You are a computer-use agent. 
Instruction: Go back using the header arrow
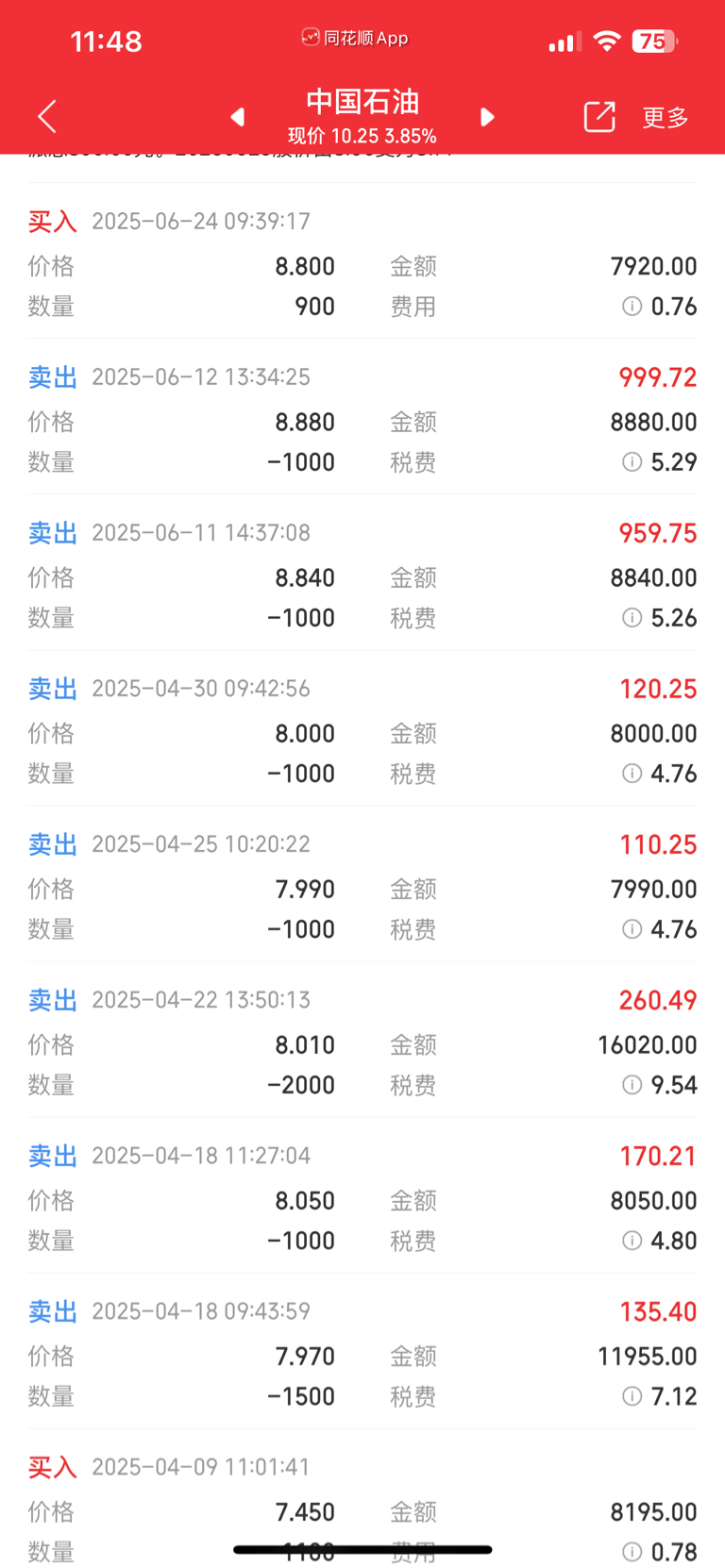pos(47,117)
